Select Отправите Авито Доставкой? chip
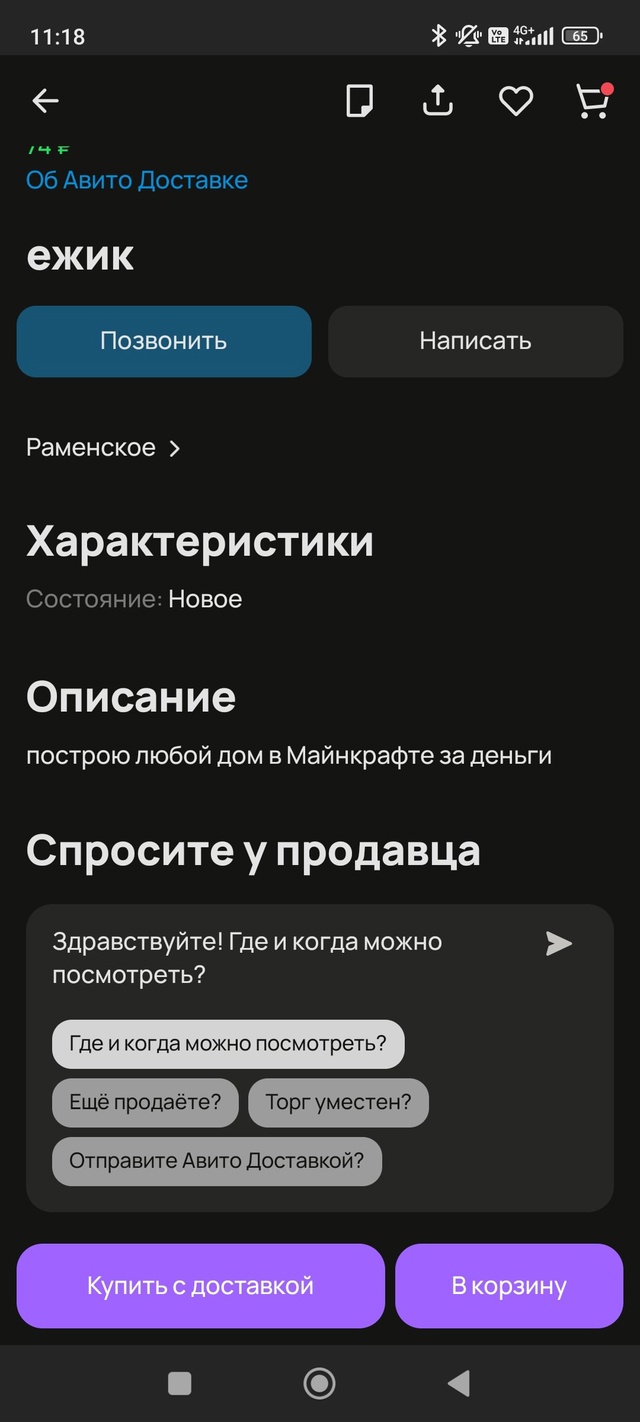This screenshot has height=1422, width=640. (217, 1162)
